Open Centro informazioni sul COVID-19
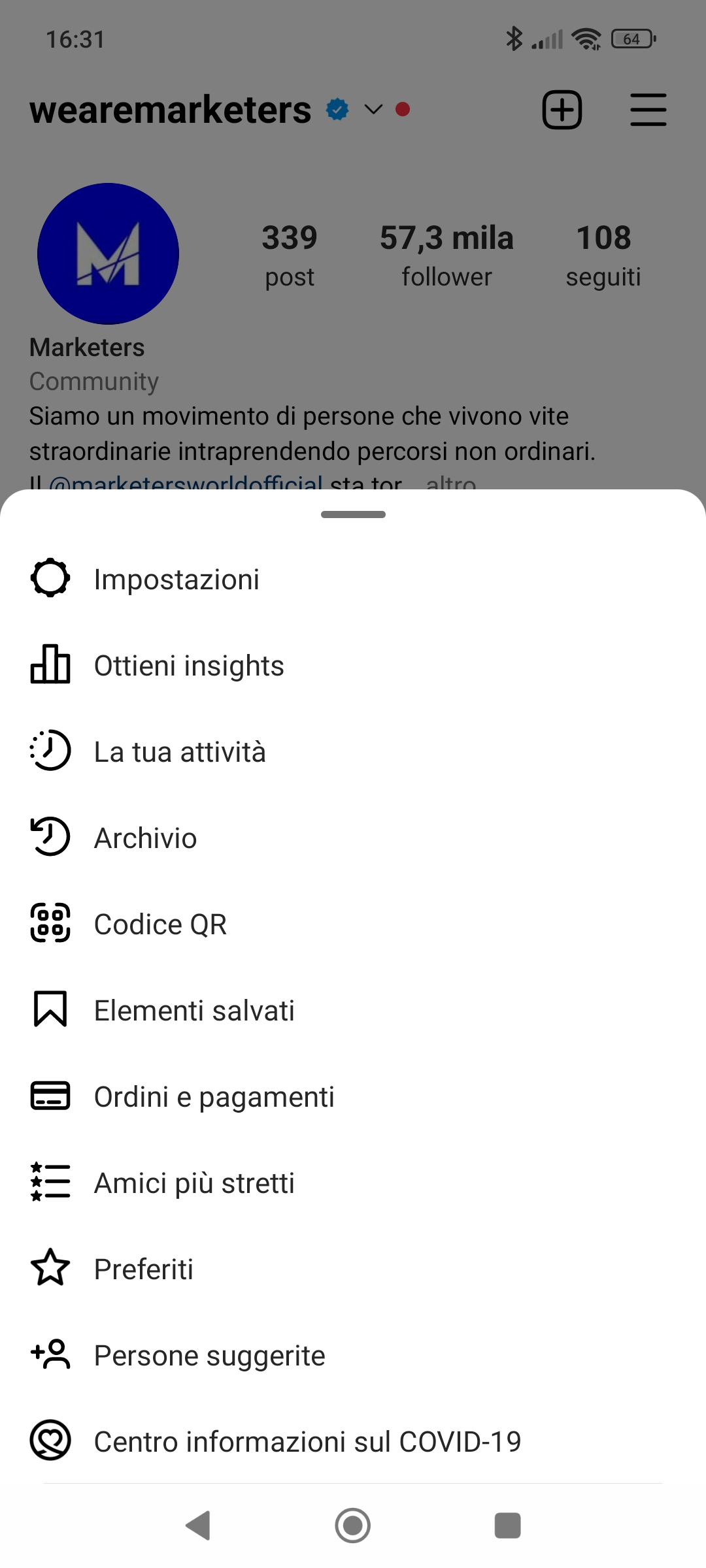The height and width of the screenshot is (1568, 706). [307, 1441]
